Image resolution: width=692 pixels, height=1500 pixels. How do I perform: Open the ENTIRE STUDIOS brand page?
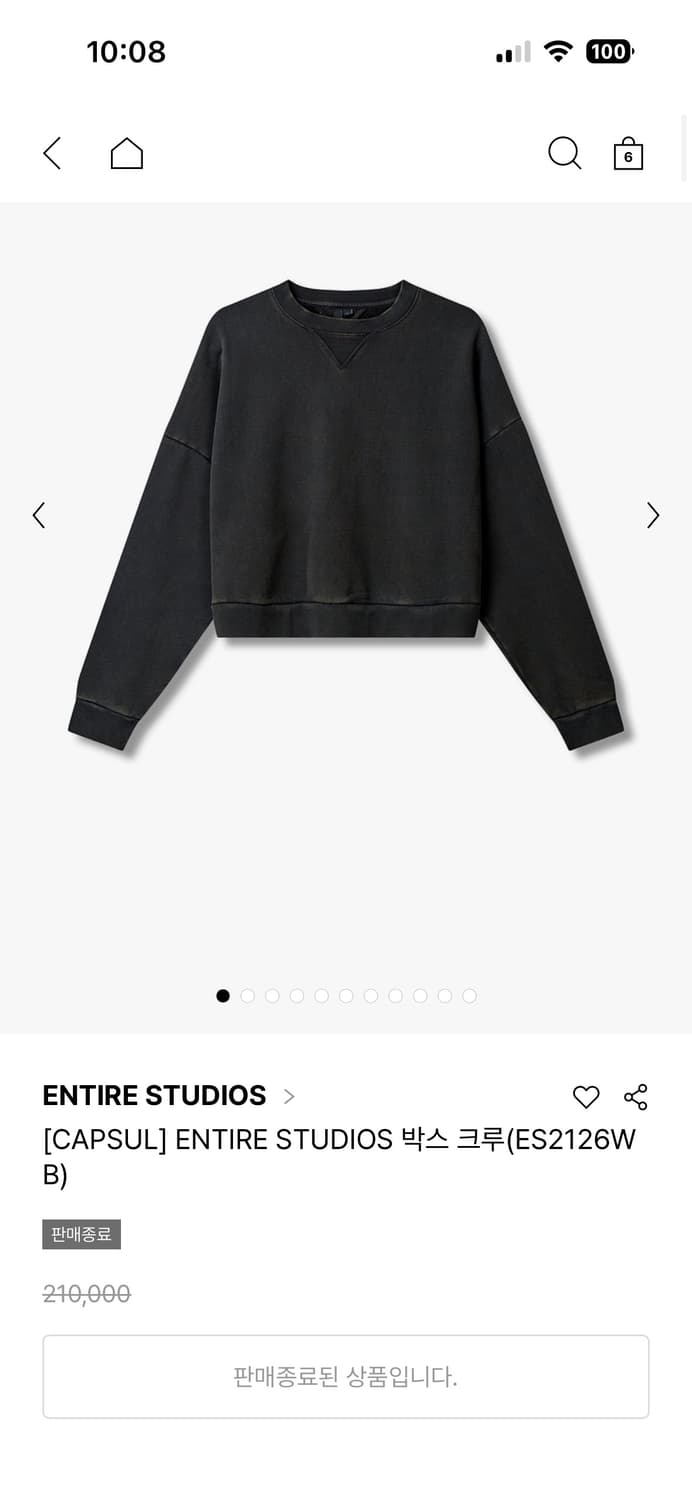coord(168,1096)
